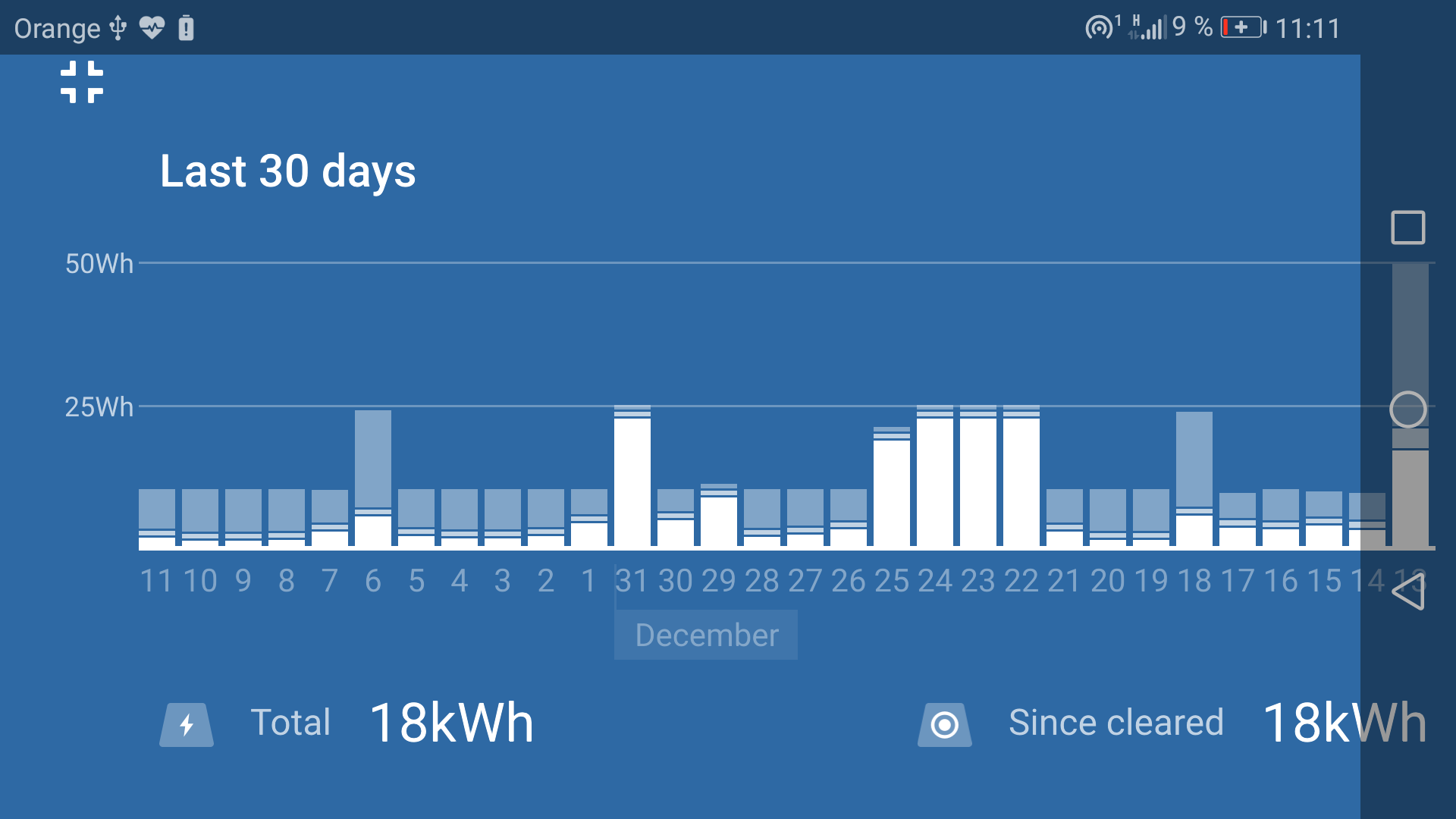Select the day 25 bar
Image resolution: width=1456 pixels, height=819 pixels.
click(891, 488)
